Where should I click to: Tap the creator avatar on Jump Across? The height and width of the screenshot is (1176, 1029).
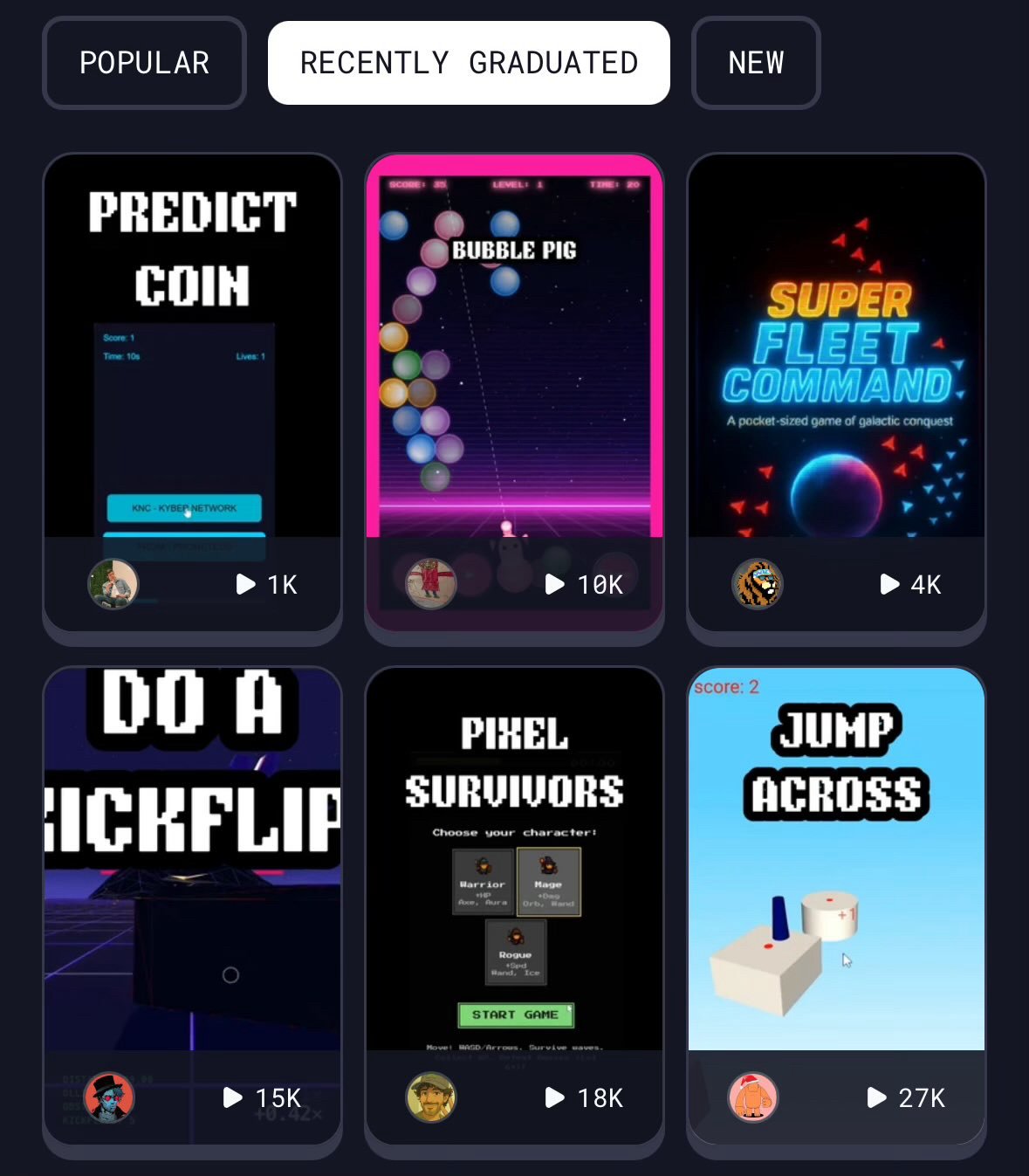[x=752, y=1097]
